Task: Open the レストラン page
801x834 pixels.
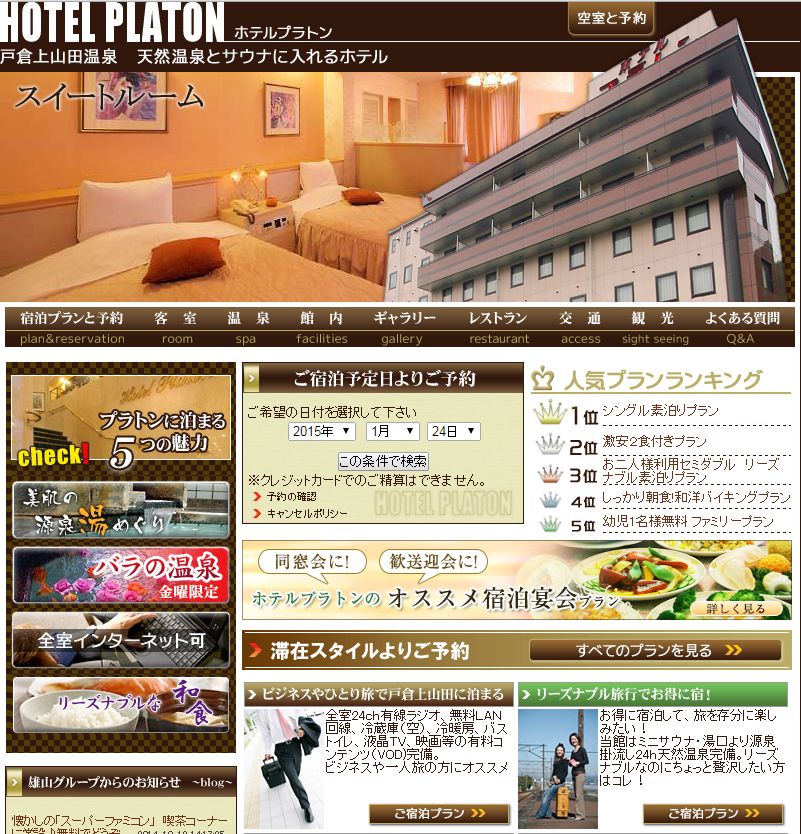Action: [x=497, y=326]
